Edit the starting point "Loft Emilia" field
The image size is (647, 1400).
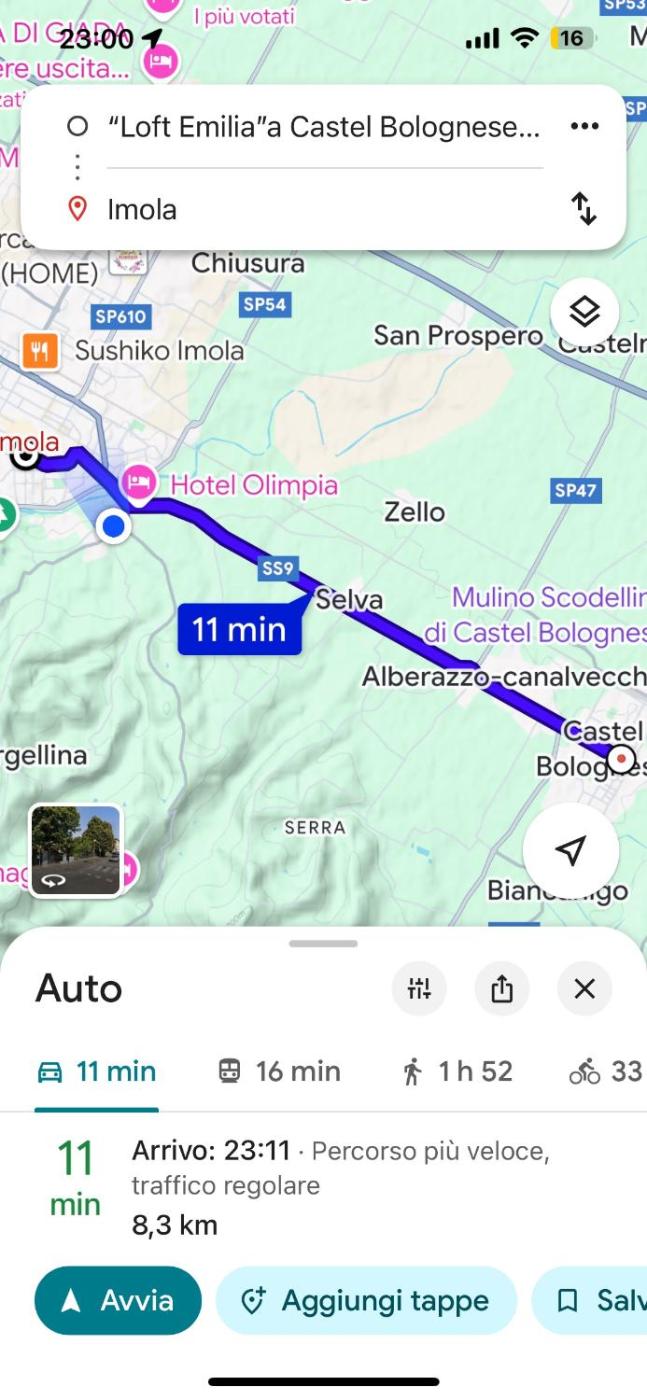(x=322, y=127)
